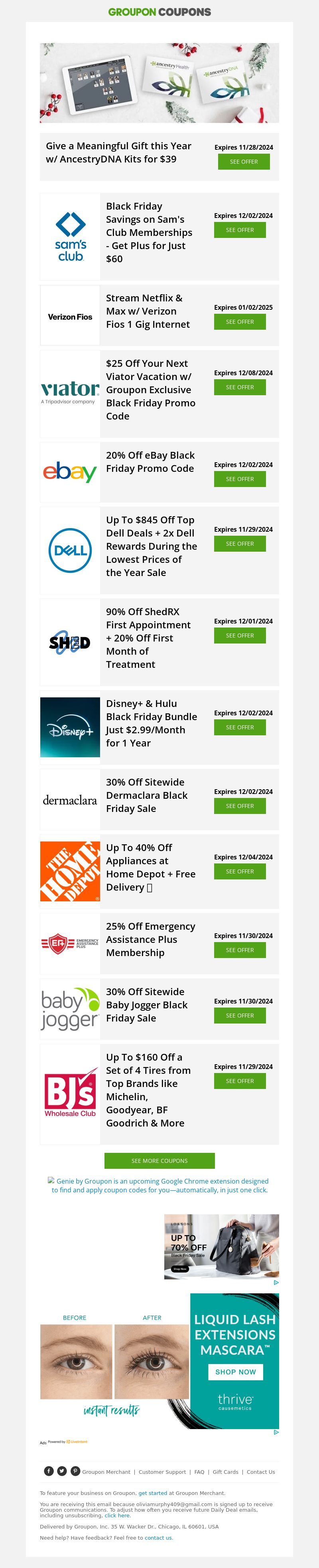Viewport: 319px width, 1568px height.
Task: See the ShedRX first appointment offer
Action: tap(239, 636)
